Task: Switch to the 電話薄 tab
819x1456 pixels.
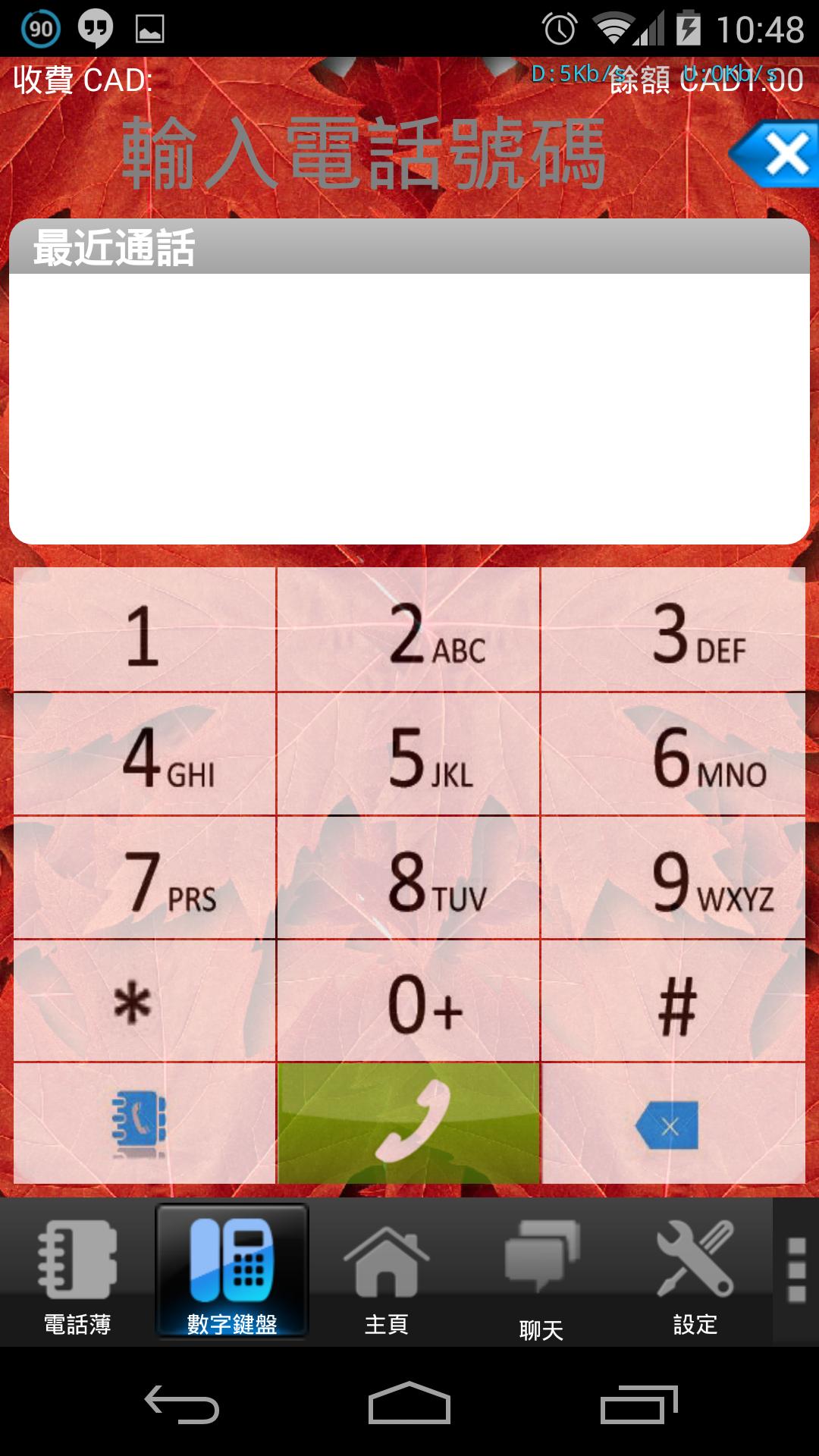Action: coord(77,1274)
